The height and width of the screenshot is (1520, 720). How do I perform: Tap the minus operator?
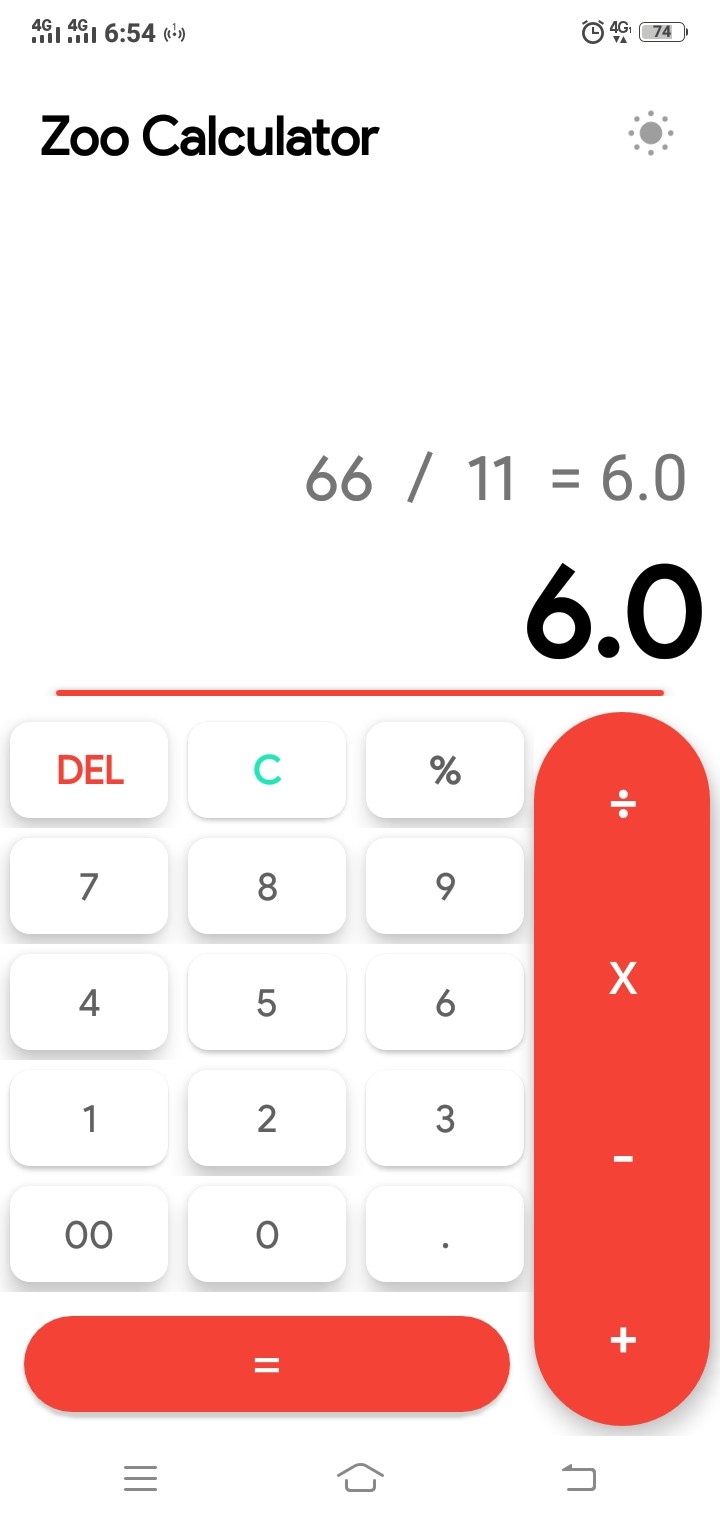coord(622,1159)
